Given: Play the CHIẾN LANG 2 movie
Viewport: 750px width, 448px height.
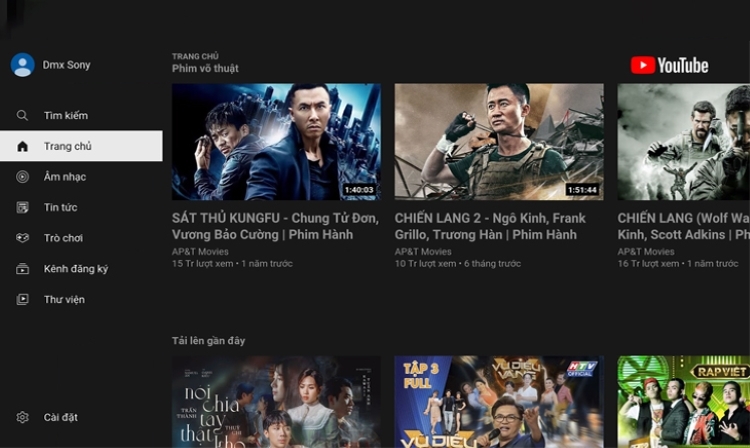Looking at the screenshot, I should (x=499, y=142).
